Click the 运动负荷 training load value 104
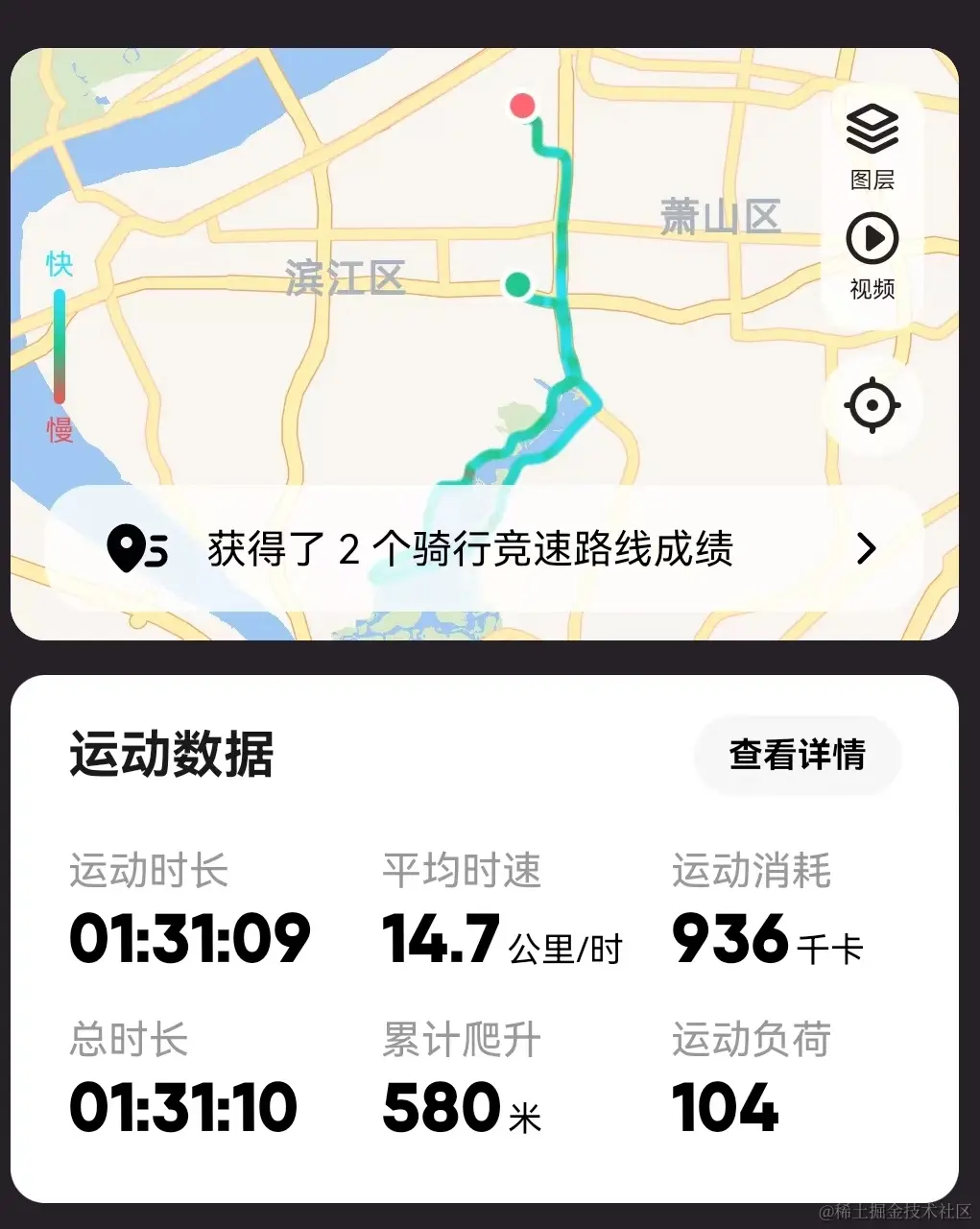 [726, 1107]
